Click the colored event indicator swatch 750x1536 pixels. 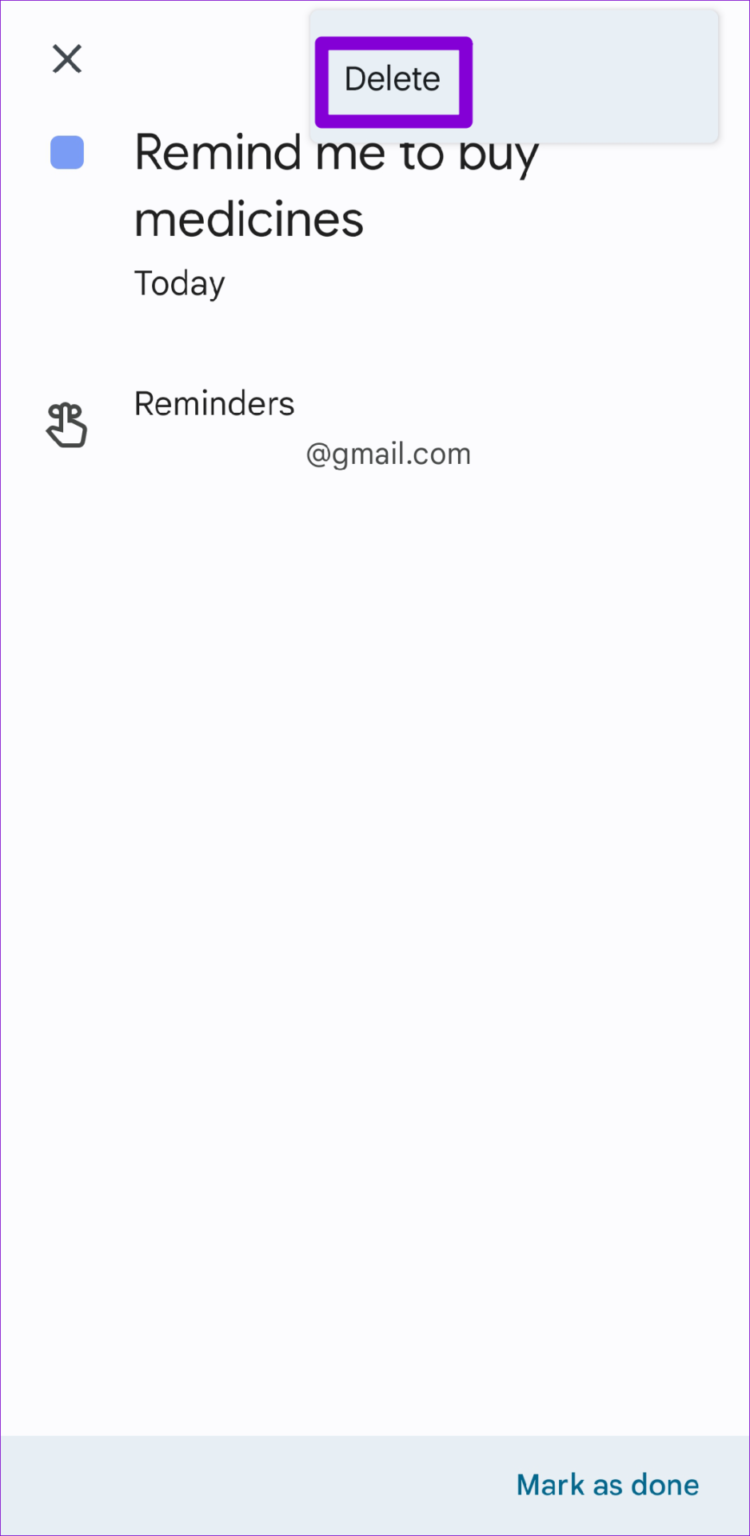66,152
